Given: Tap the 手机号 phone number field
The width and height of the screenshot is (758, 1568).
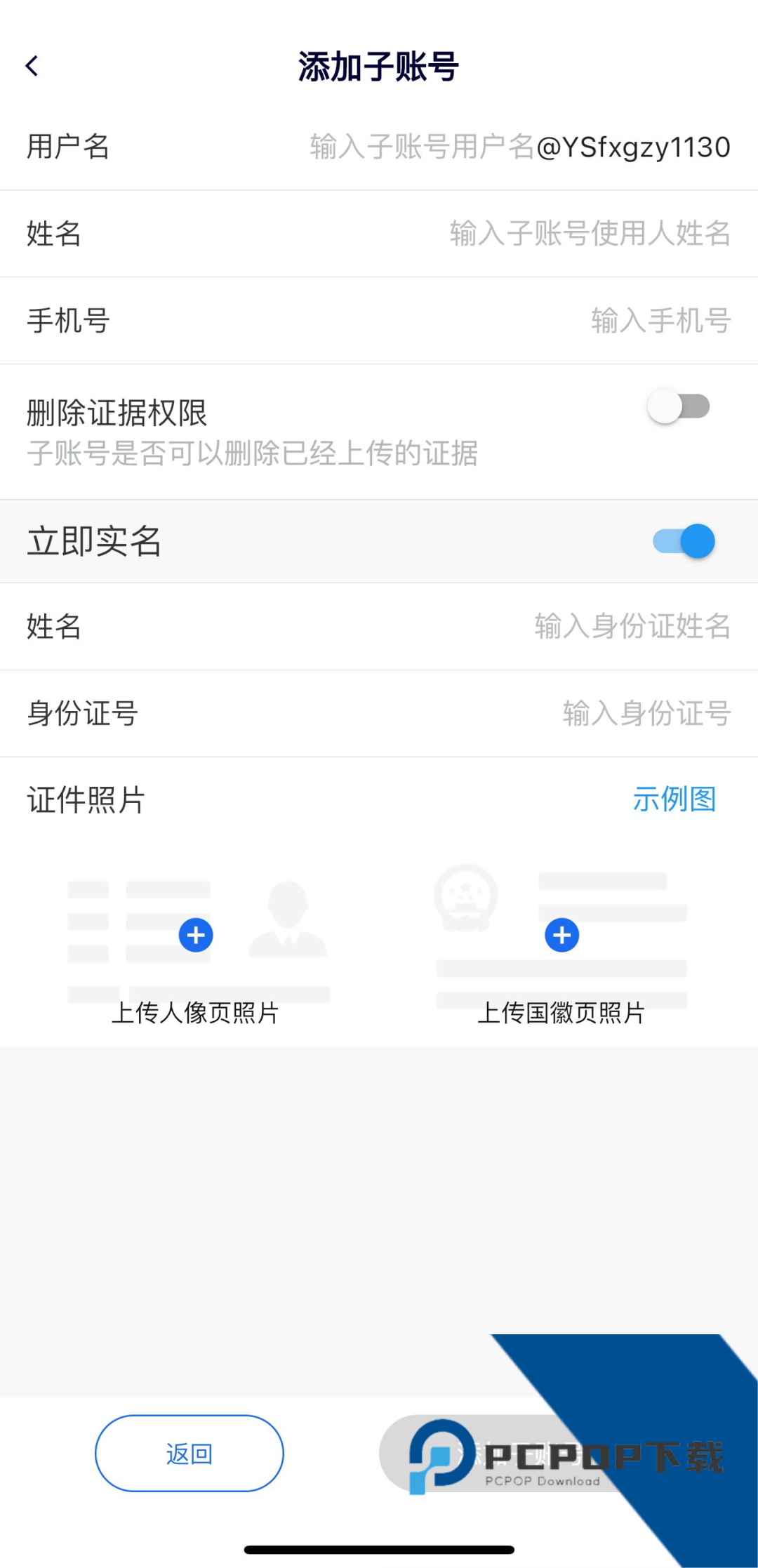Looking at the screenshot, I should coord(660,321).
